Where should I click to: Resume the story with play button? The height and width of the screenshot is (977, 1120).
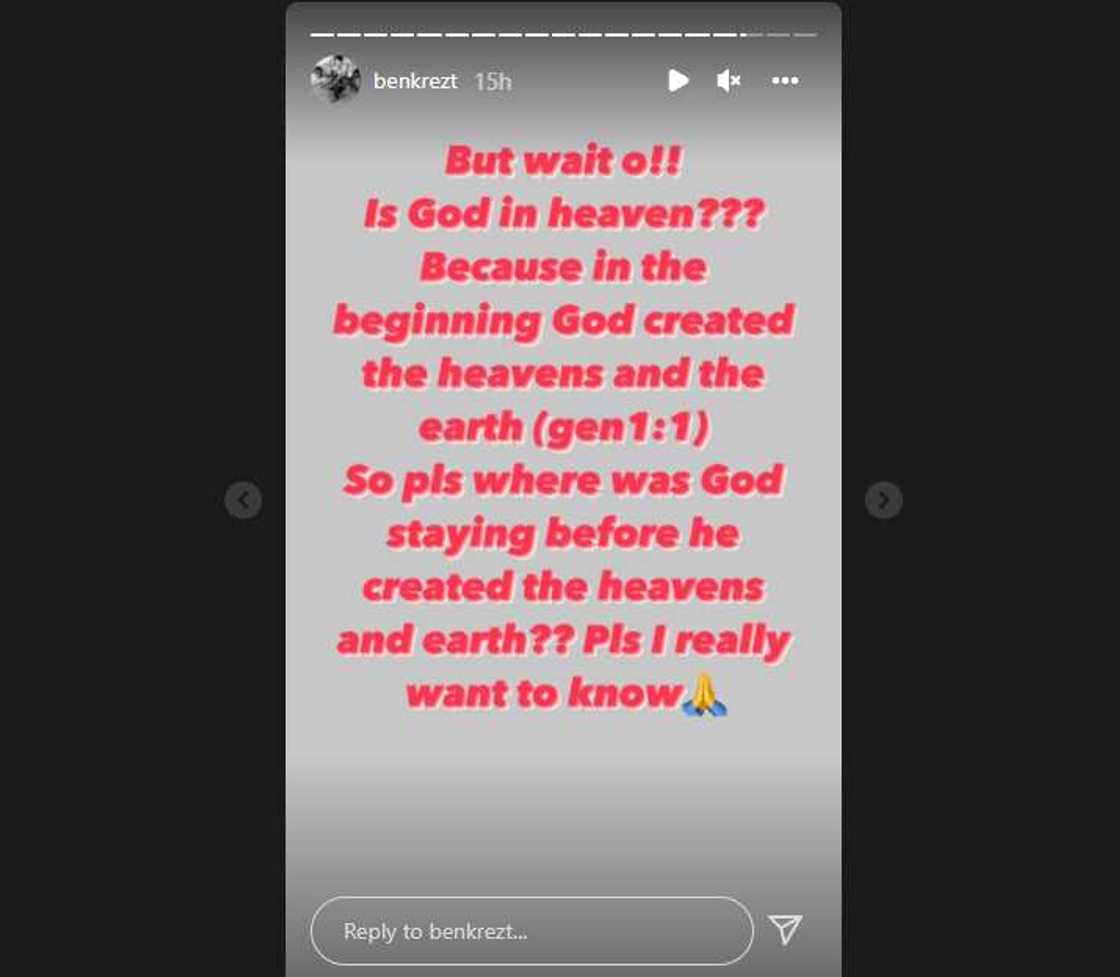click(x=678, y=80)
